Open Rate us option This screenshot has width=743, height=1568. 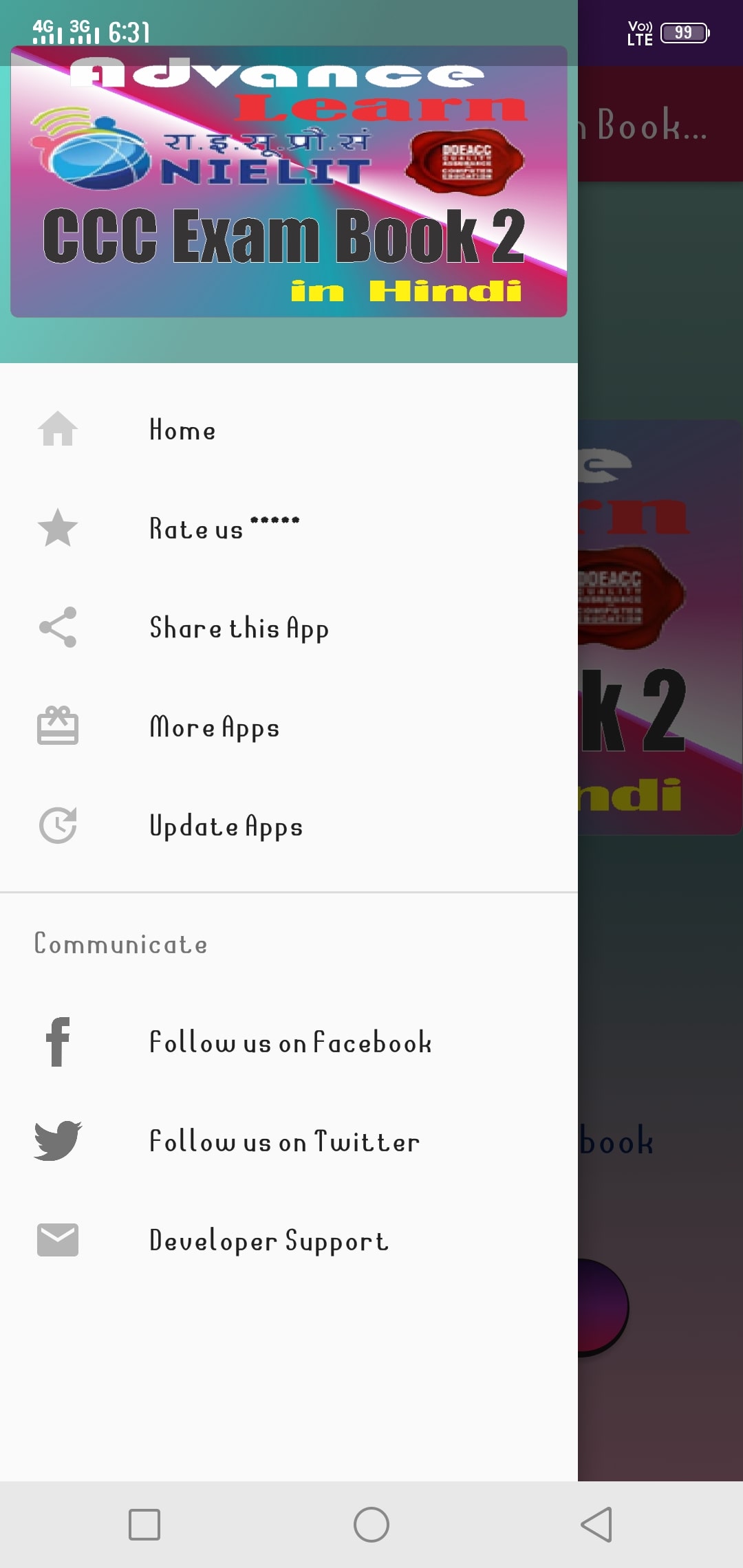196,529
